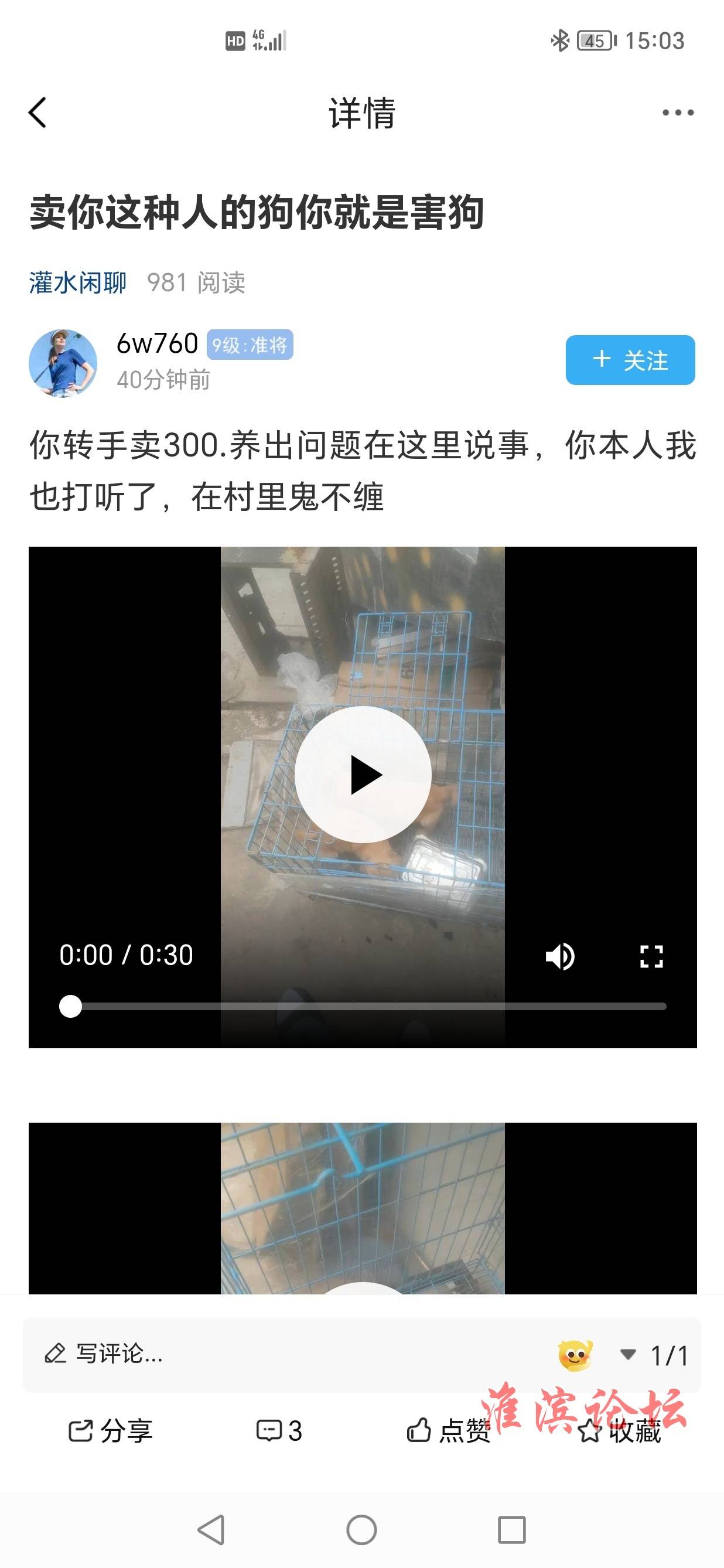
Task: Tap the system home button
Action: 361,1530
